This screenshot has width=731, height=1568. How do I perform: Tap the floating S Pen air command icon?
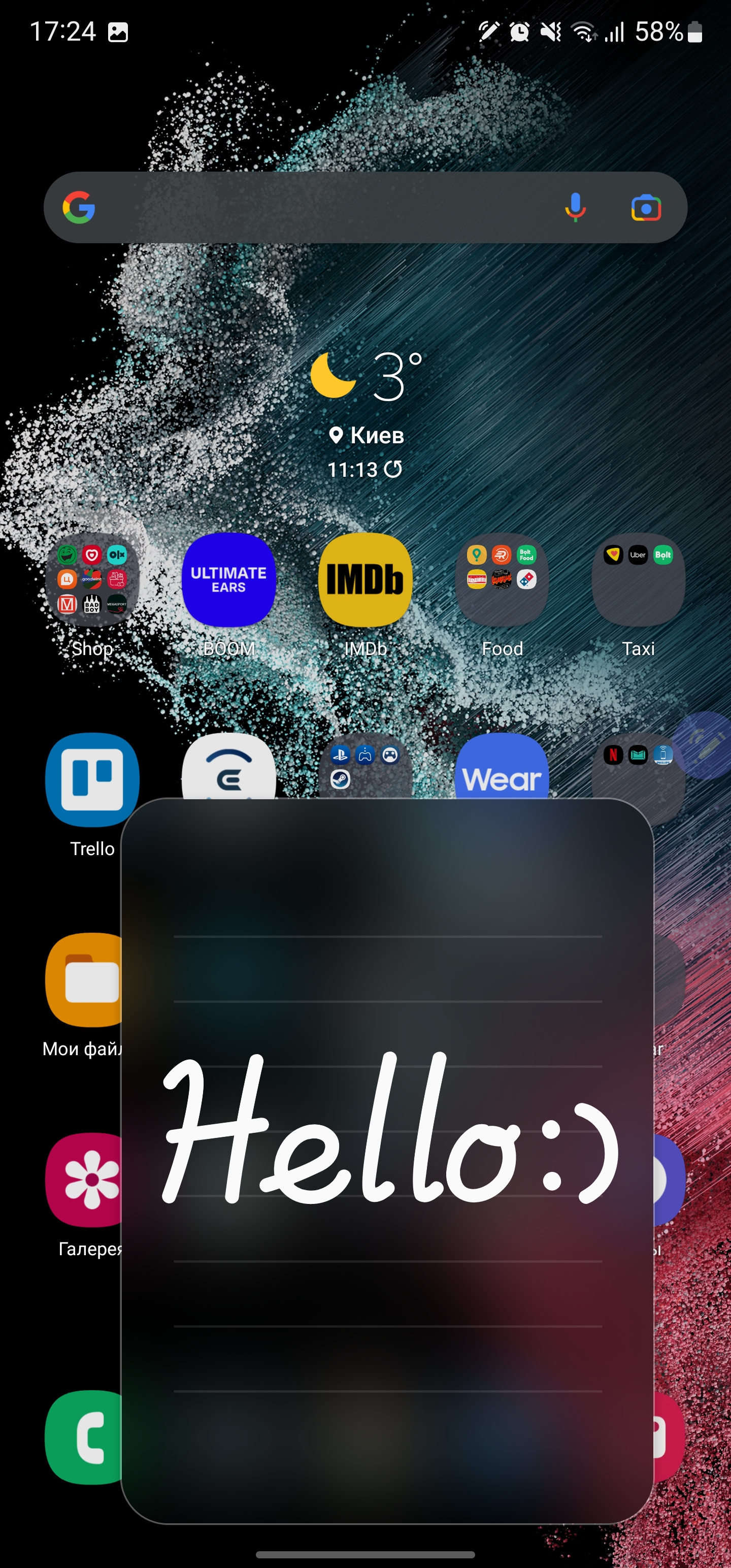tap(706, 744)
